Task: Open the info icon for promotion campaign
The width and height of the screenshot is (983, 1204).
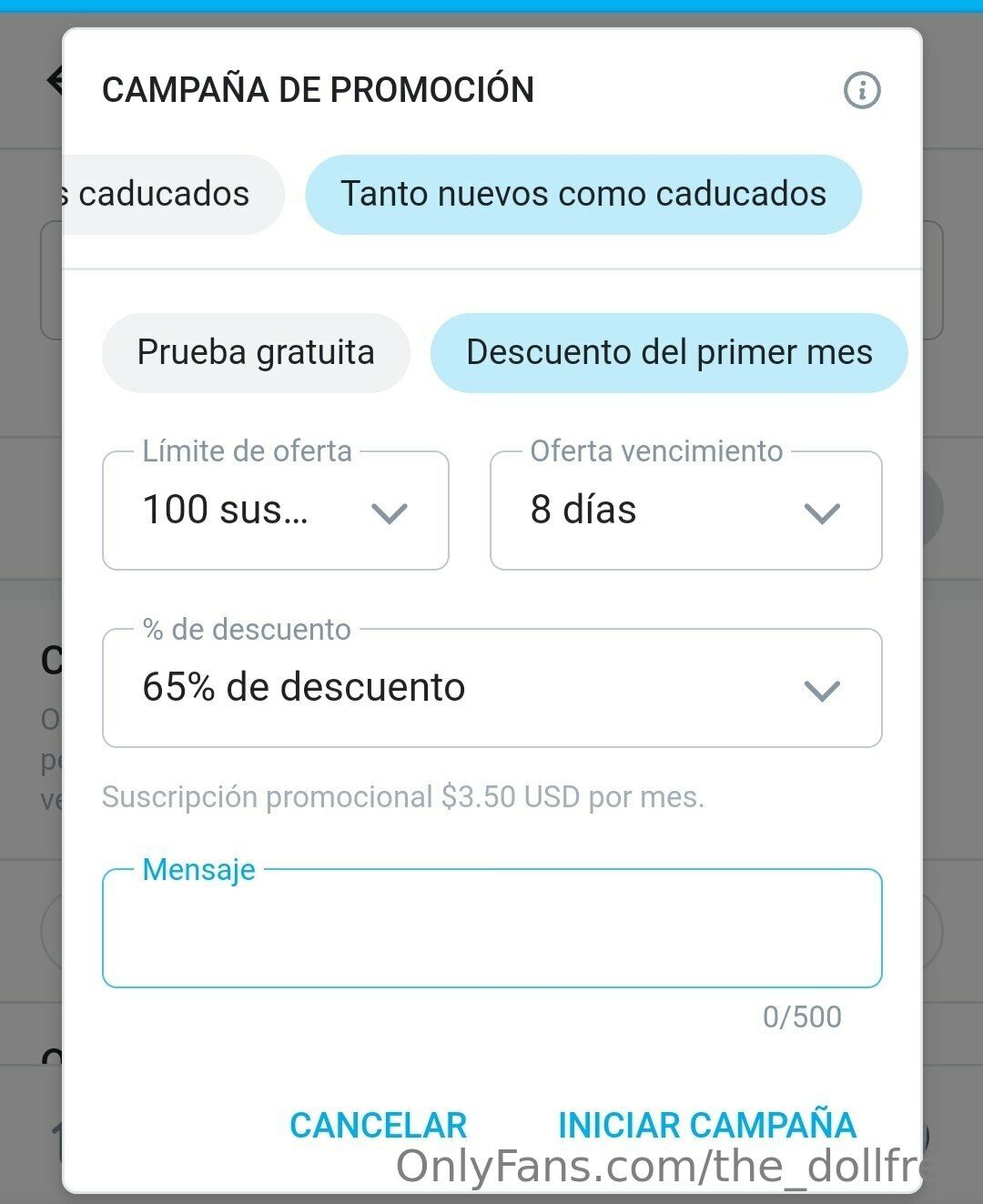Action: click(x=861, y=90)
